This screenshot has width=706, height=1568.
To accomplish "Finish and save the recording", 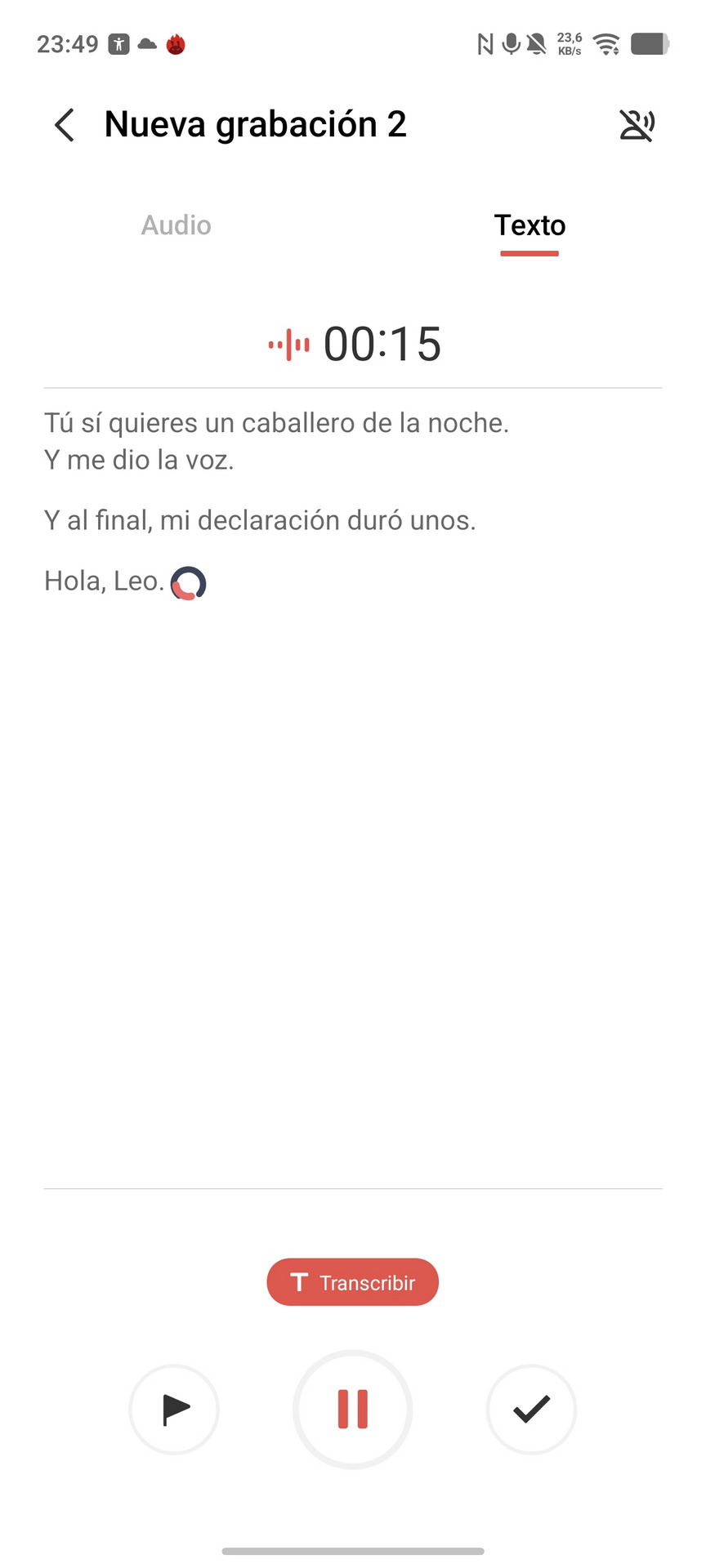I will 531,1410.
